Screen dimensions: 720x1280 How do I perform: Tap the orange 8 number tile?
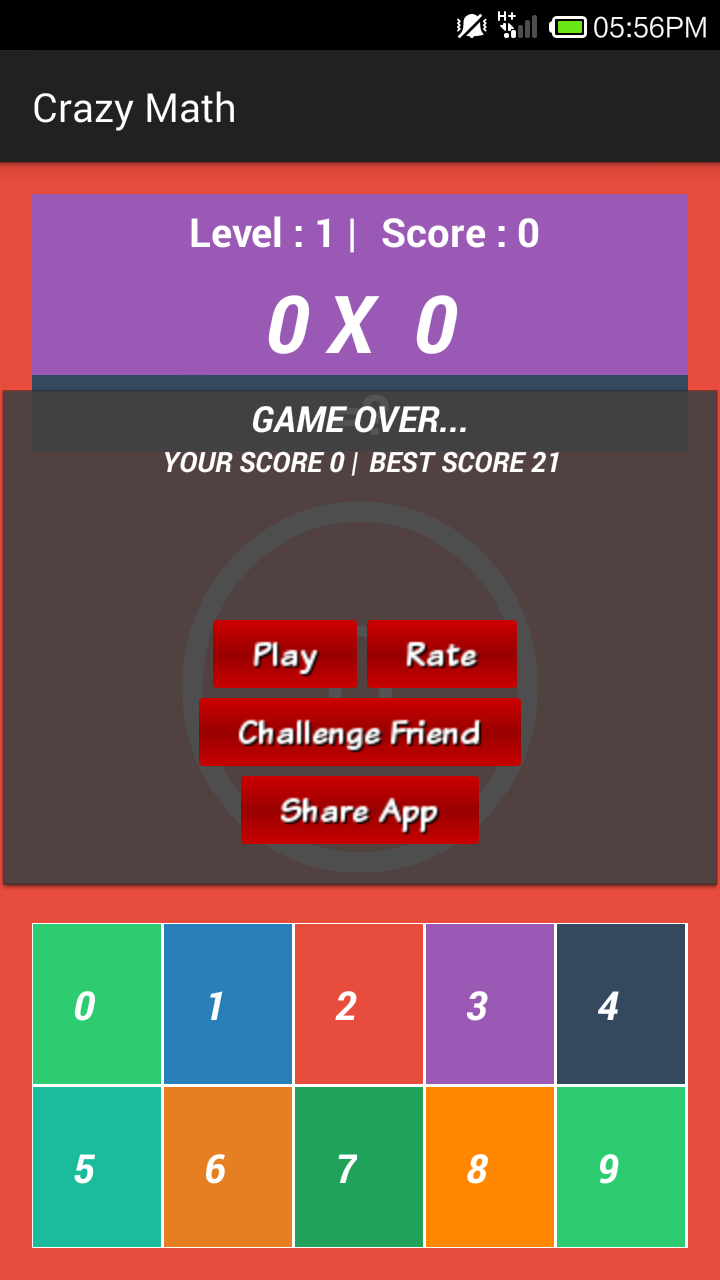pos(490,1167)
